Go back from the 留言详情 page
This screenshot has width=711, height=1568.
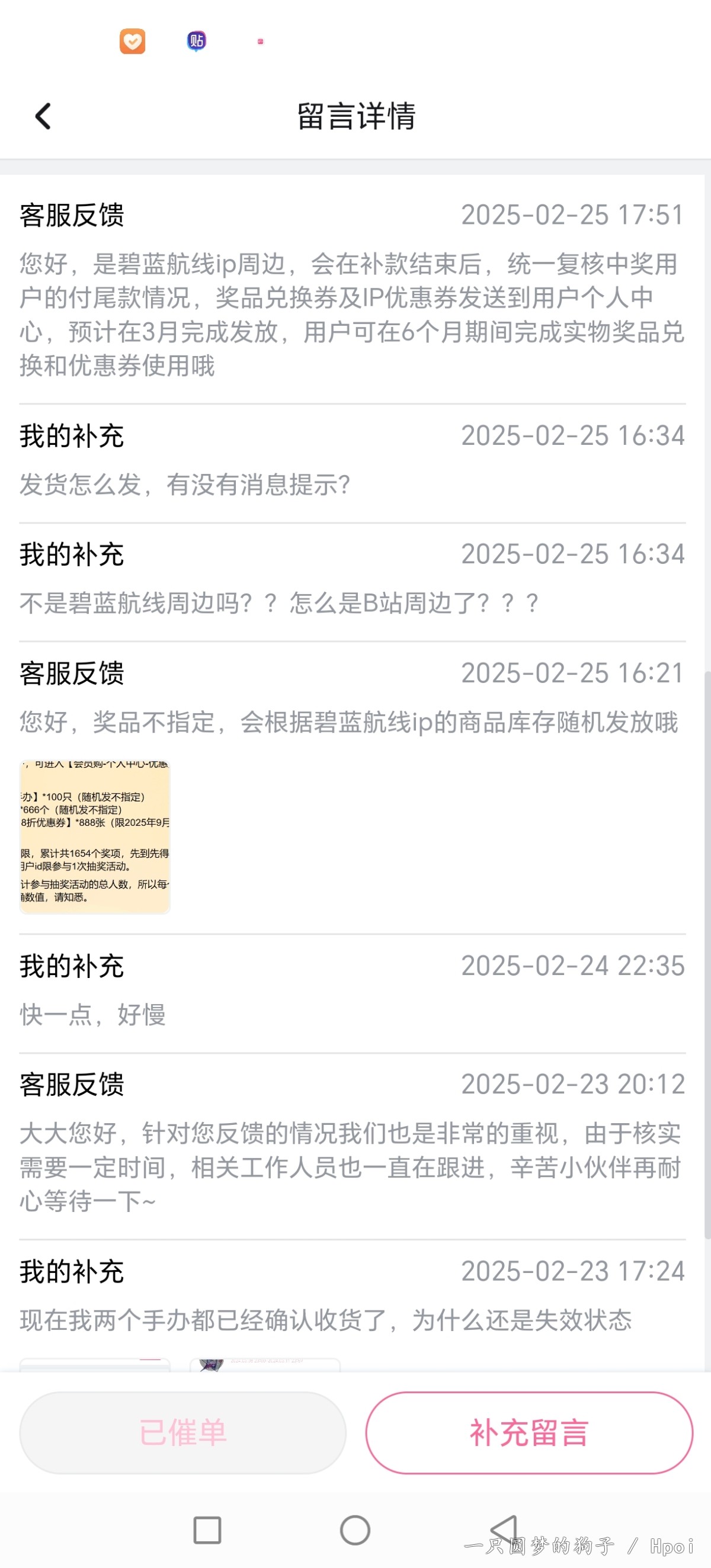click(x=43, y=116)
